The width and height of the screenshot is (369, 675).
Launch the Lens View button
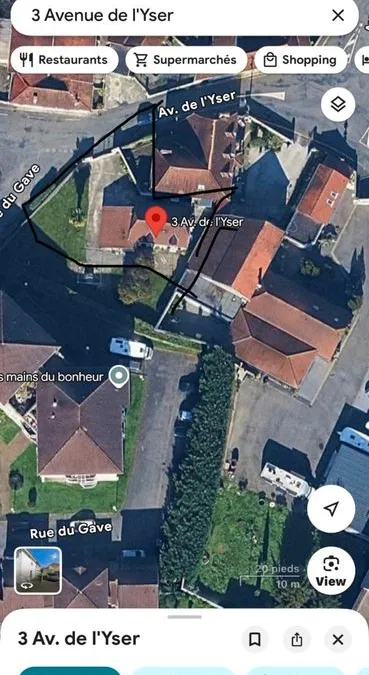tap(331, 571)
